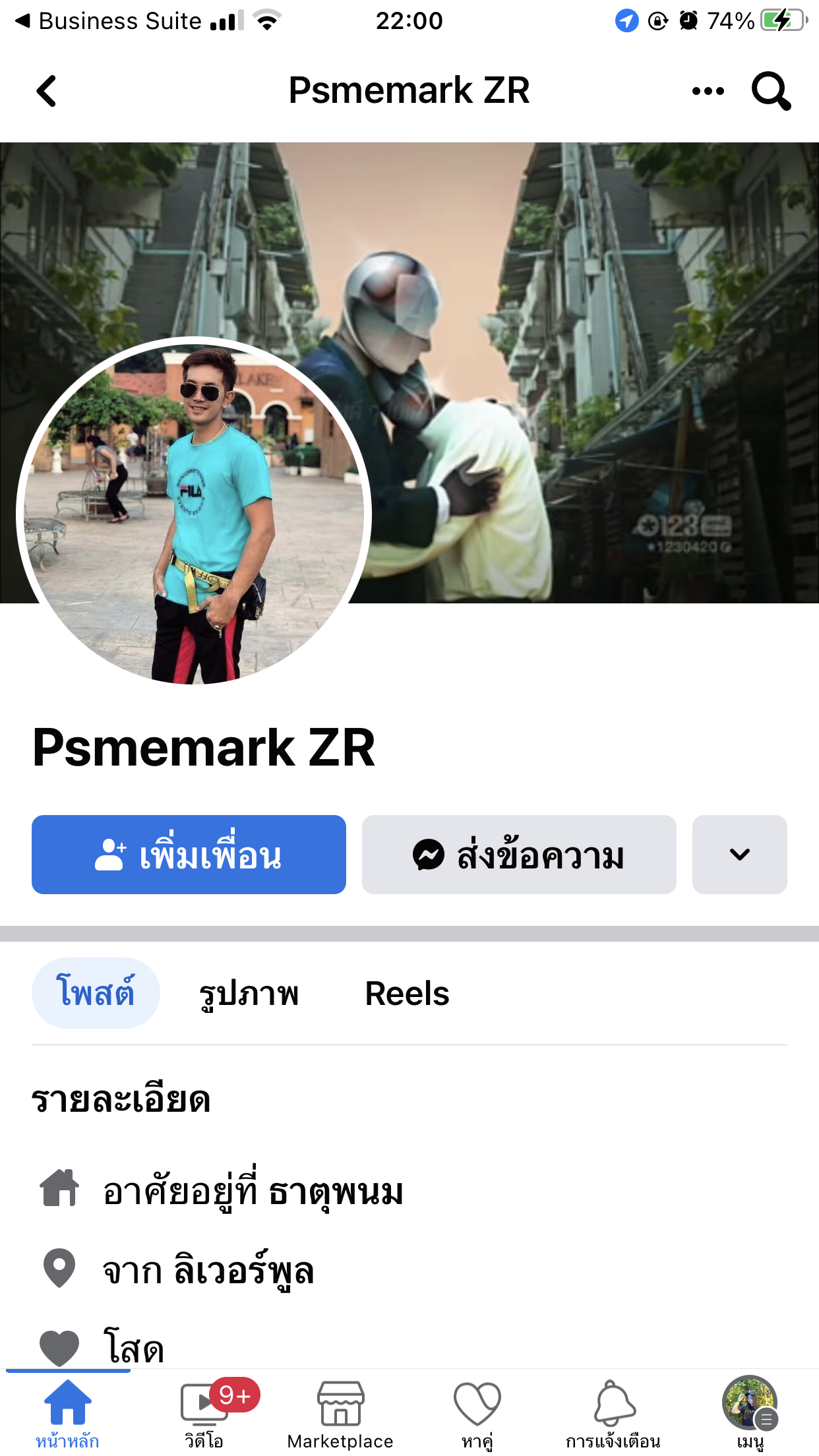The width and height of the screenshot is (819, 1456).
Task: Expand more profile actions chevron
Action: tap(739, 855)
